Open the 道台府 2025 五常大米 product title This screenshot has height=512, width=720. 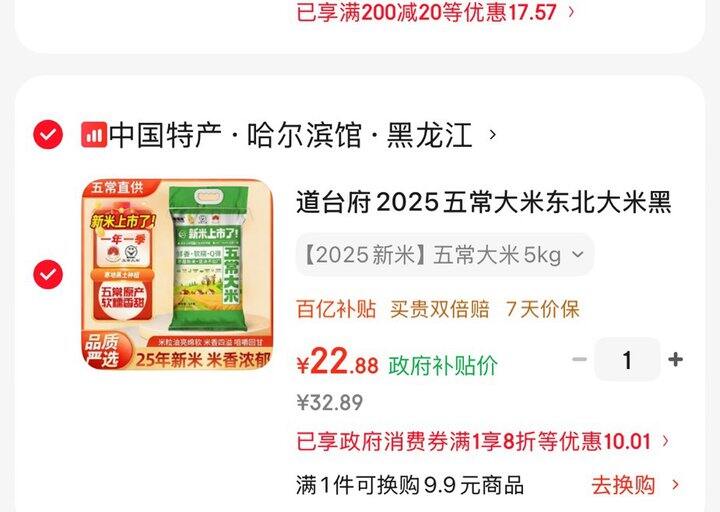click(484, 202)
